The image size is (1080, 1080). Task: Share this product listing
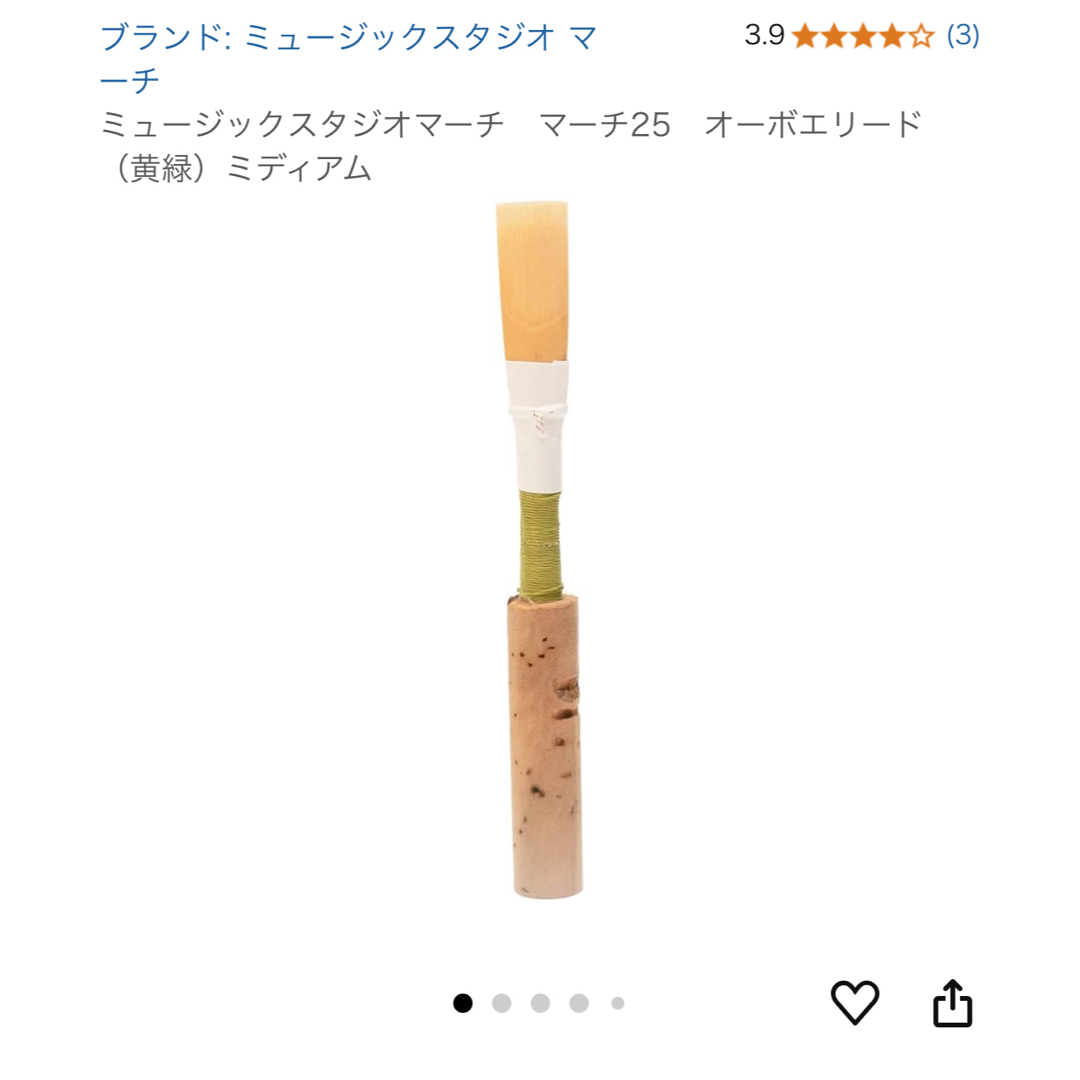[x=952, y=1003]
